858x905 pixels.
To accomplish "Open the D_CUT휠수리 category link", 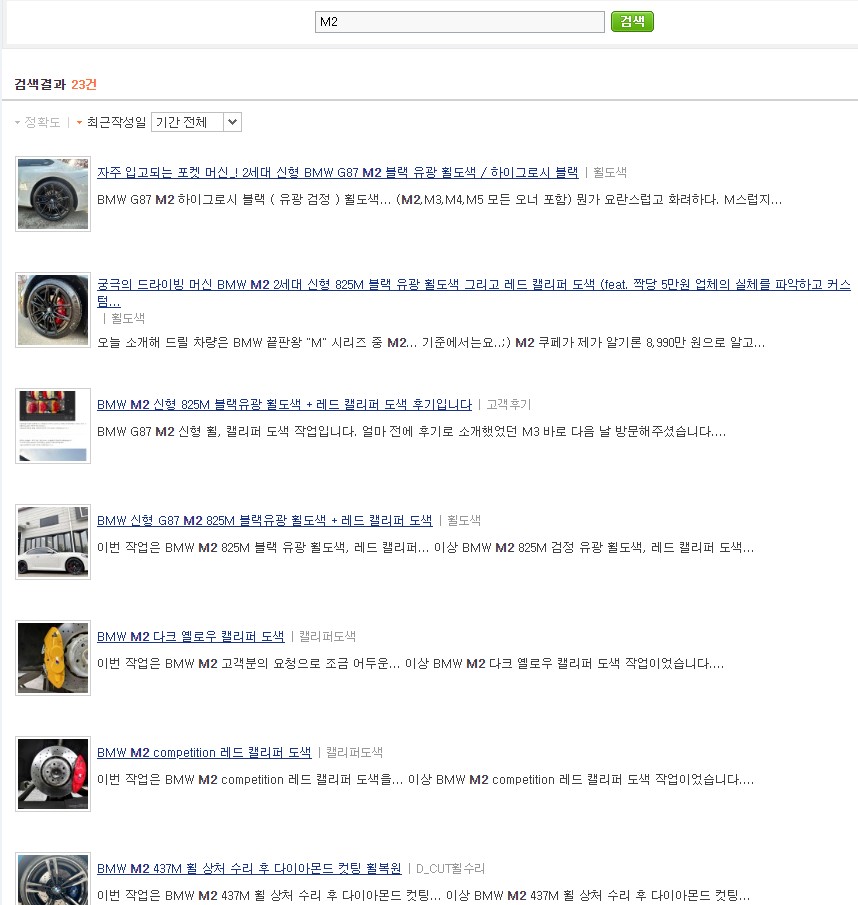I will [450, 869].
